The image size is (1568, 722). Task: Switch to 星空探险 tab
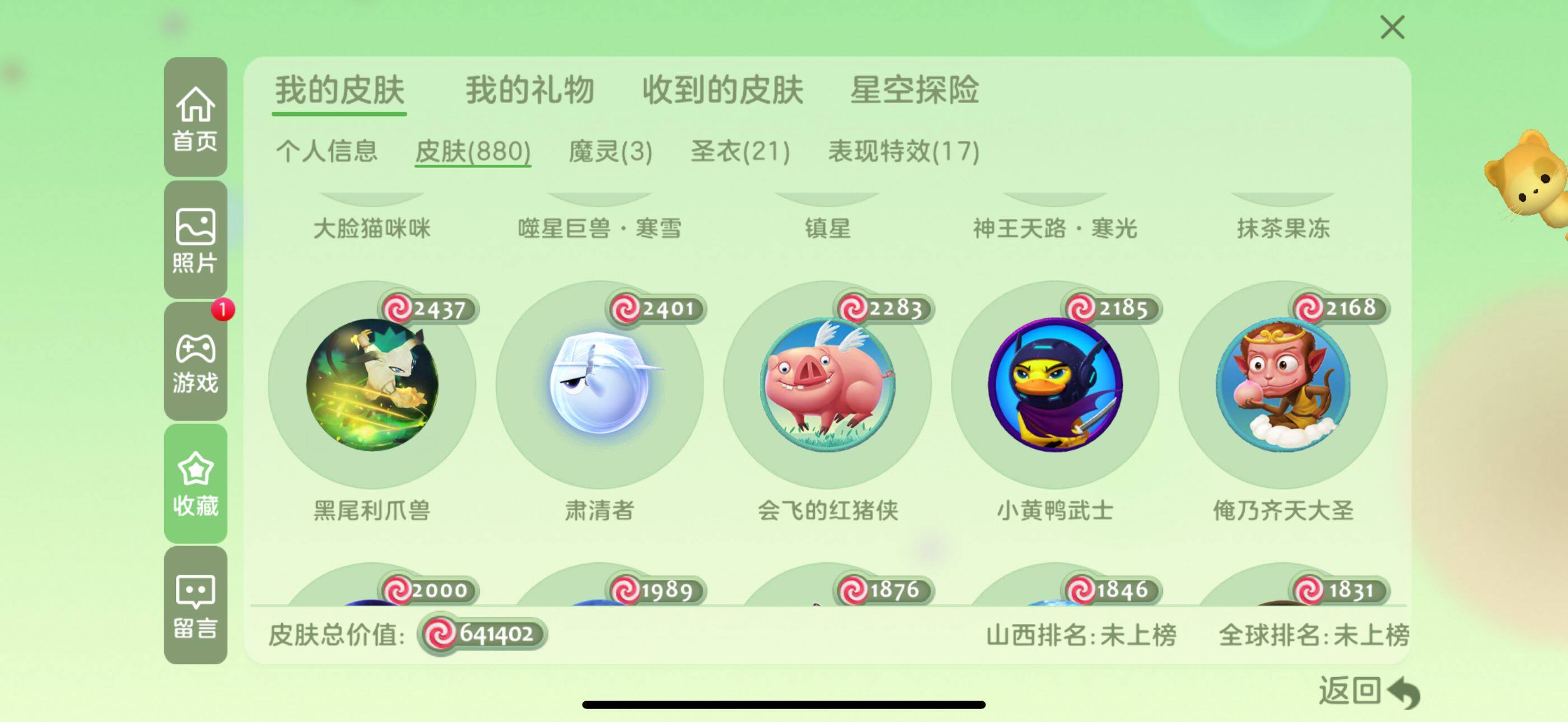[914, 90]
